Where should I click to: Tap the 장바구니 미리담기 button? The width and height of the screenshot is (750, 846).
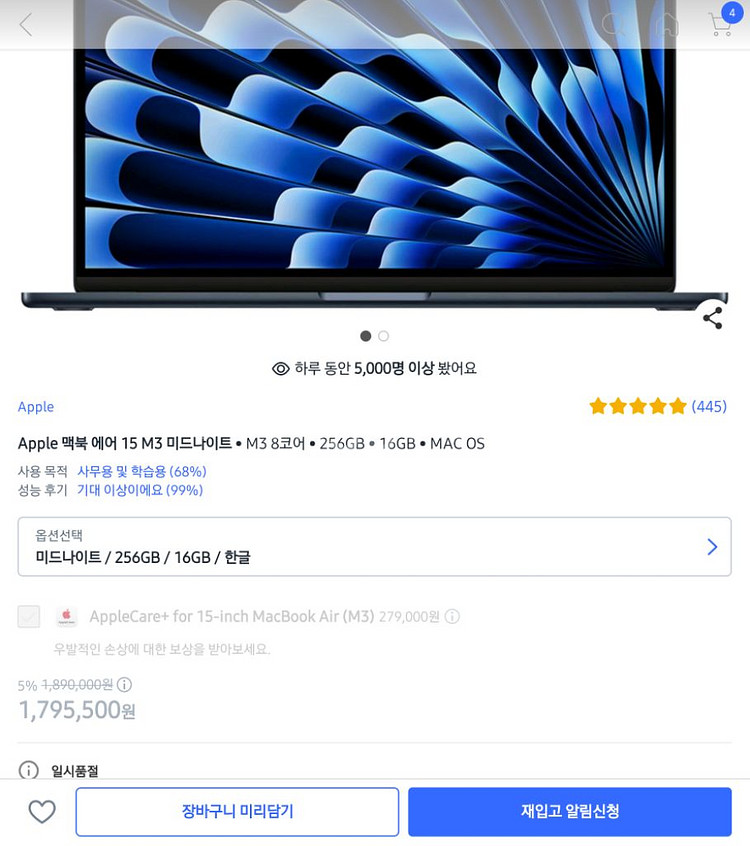[237, 811]
